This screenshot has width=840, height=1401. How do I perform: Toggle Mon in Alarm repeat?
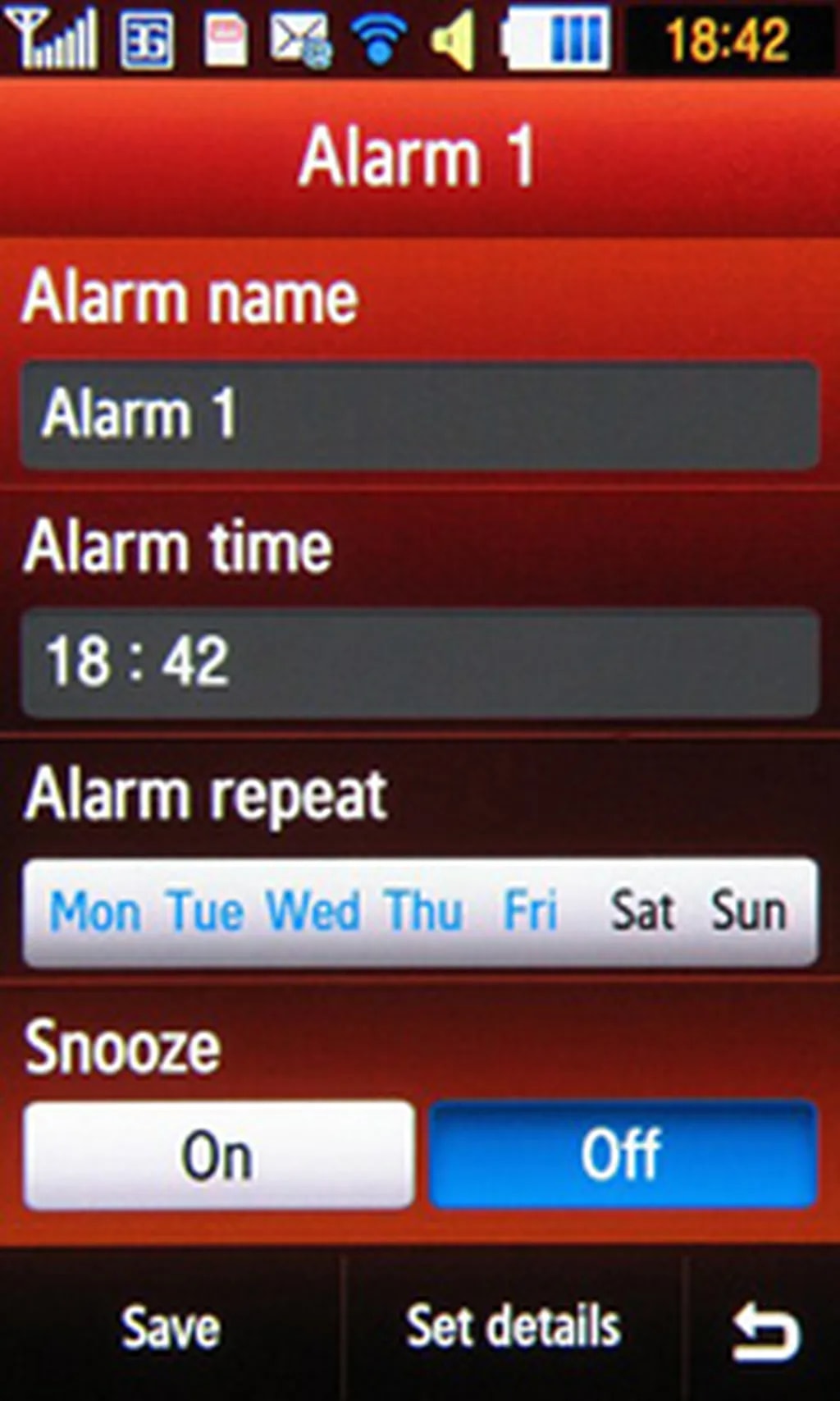[95, 912]
